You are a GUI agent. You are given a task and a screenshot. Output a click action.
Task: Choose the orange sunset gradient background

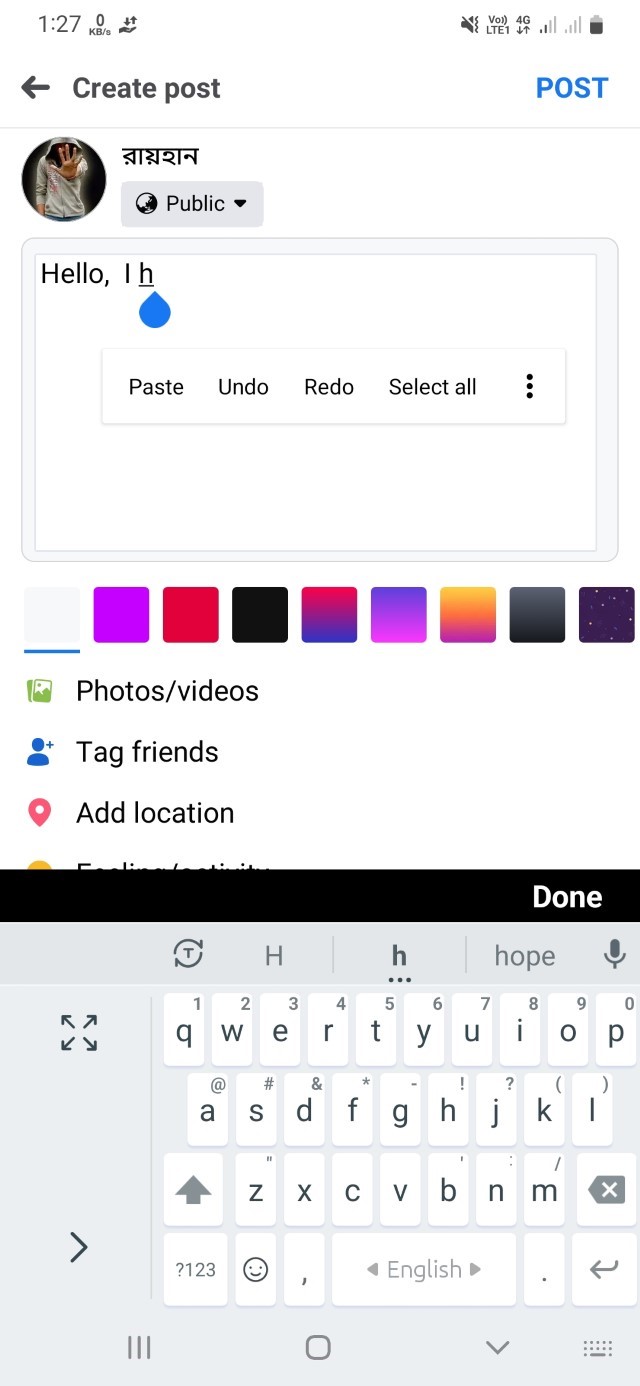(468, 615)
